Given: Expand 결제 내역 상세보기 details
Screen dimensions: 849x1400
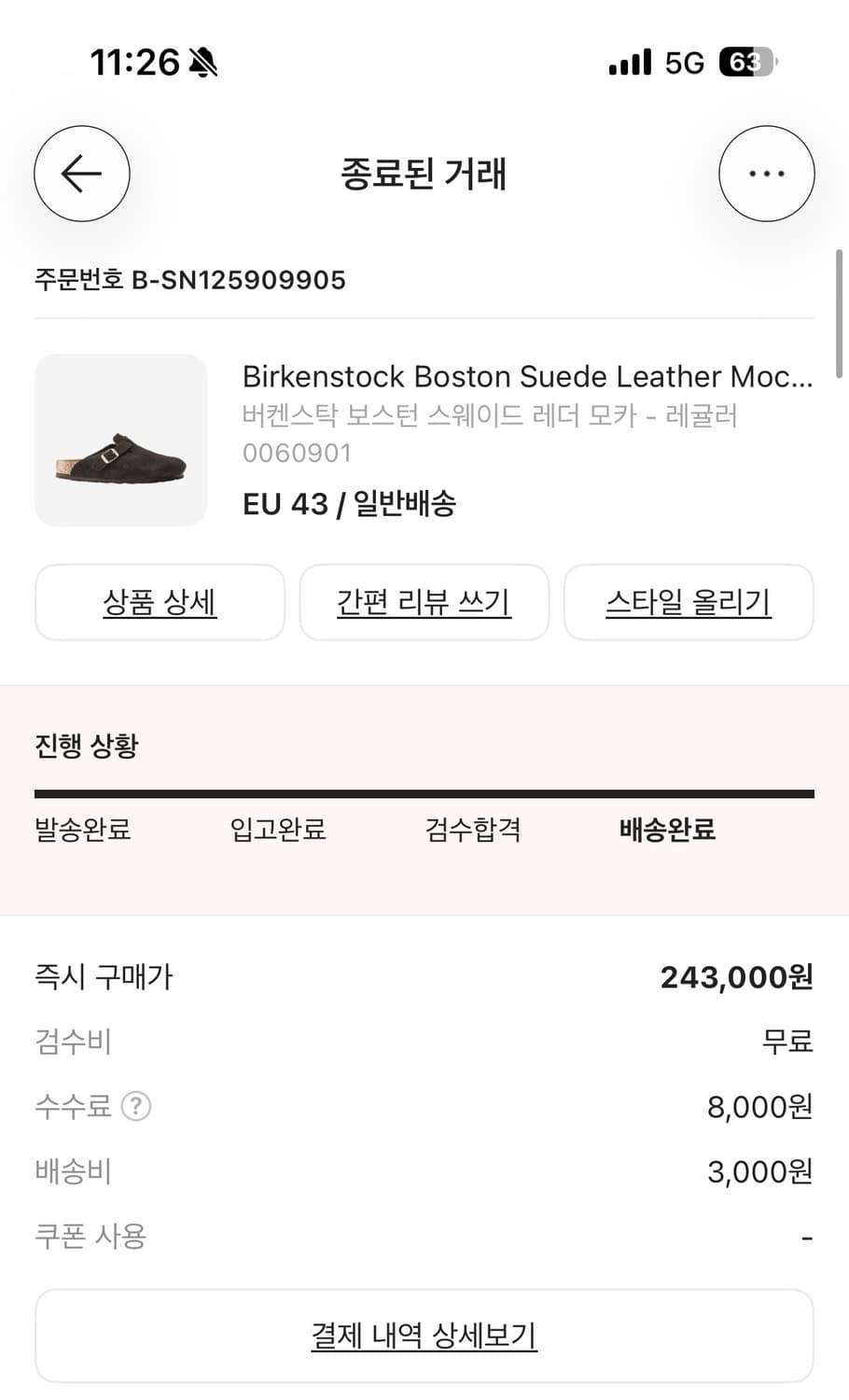Looking at the screenshot, I should tap(424, 1335).
